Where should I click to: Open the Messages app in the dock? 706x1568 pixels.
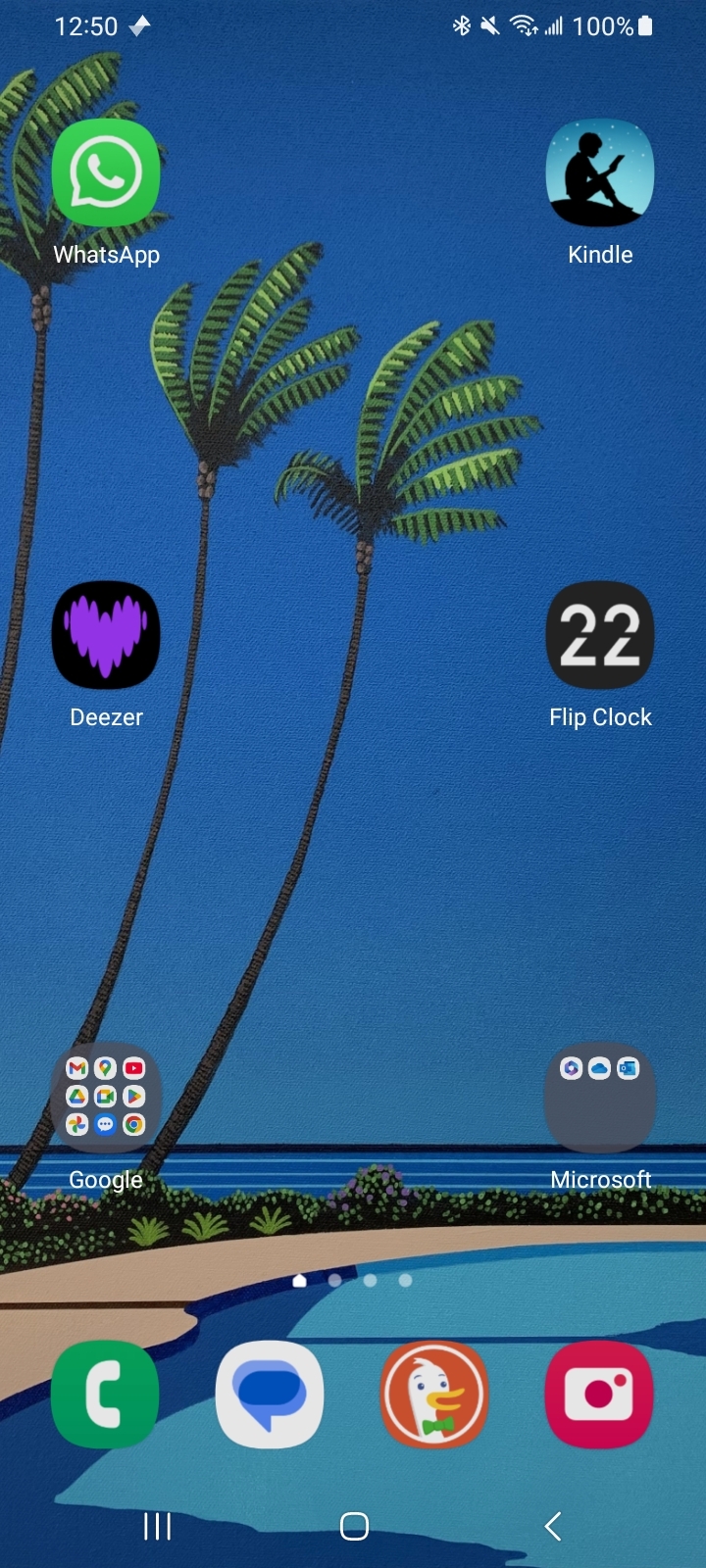(x=270, y=1394)
